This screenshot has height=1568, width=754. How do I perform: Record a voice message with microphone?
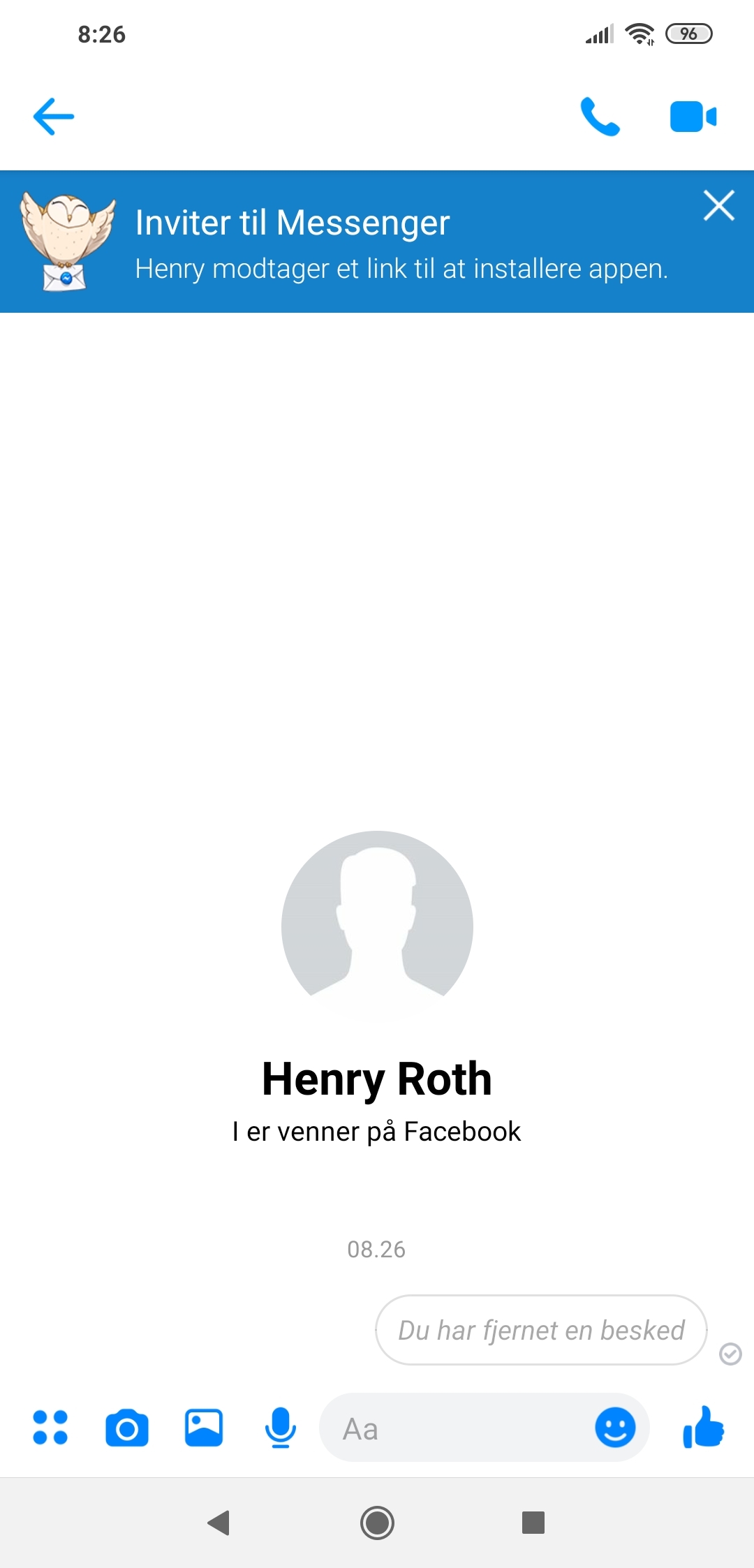pos(280,1428)
